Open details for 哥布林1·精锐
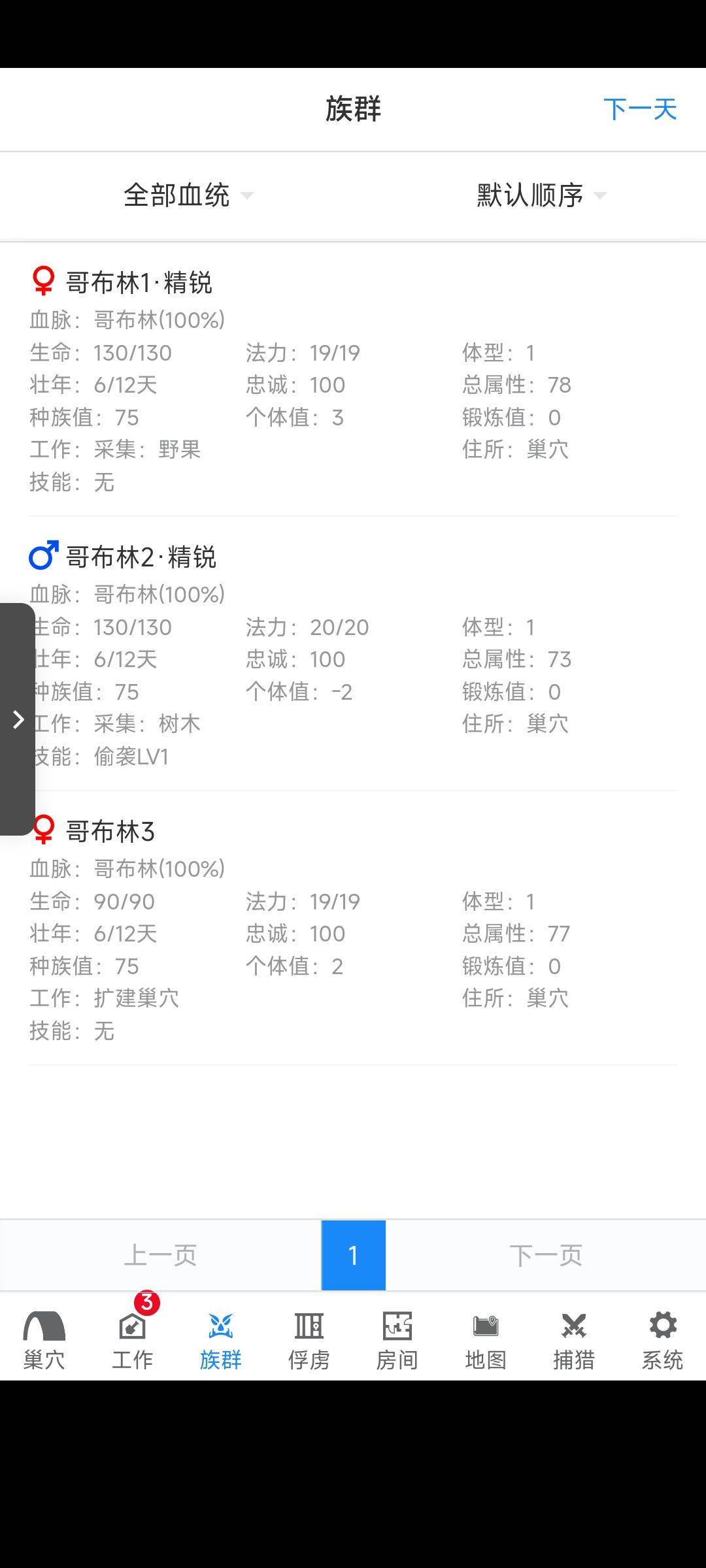The image size is (706, 1568). pos(353,380)
